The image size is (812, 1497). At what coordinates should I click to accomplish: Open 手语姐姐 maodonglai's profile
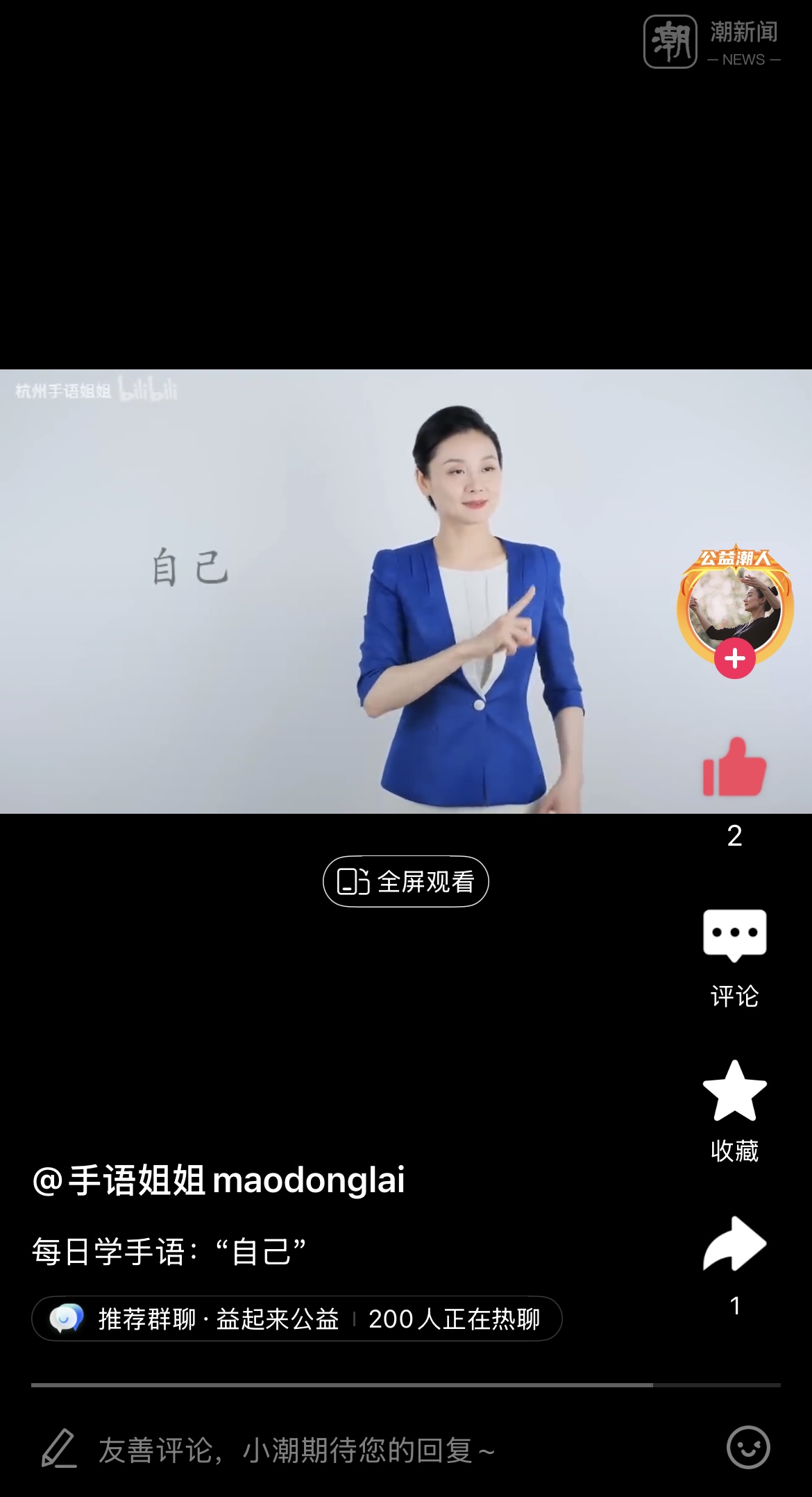[x=219, y=1180]
